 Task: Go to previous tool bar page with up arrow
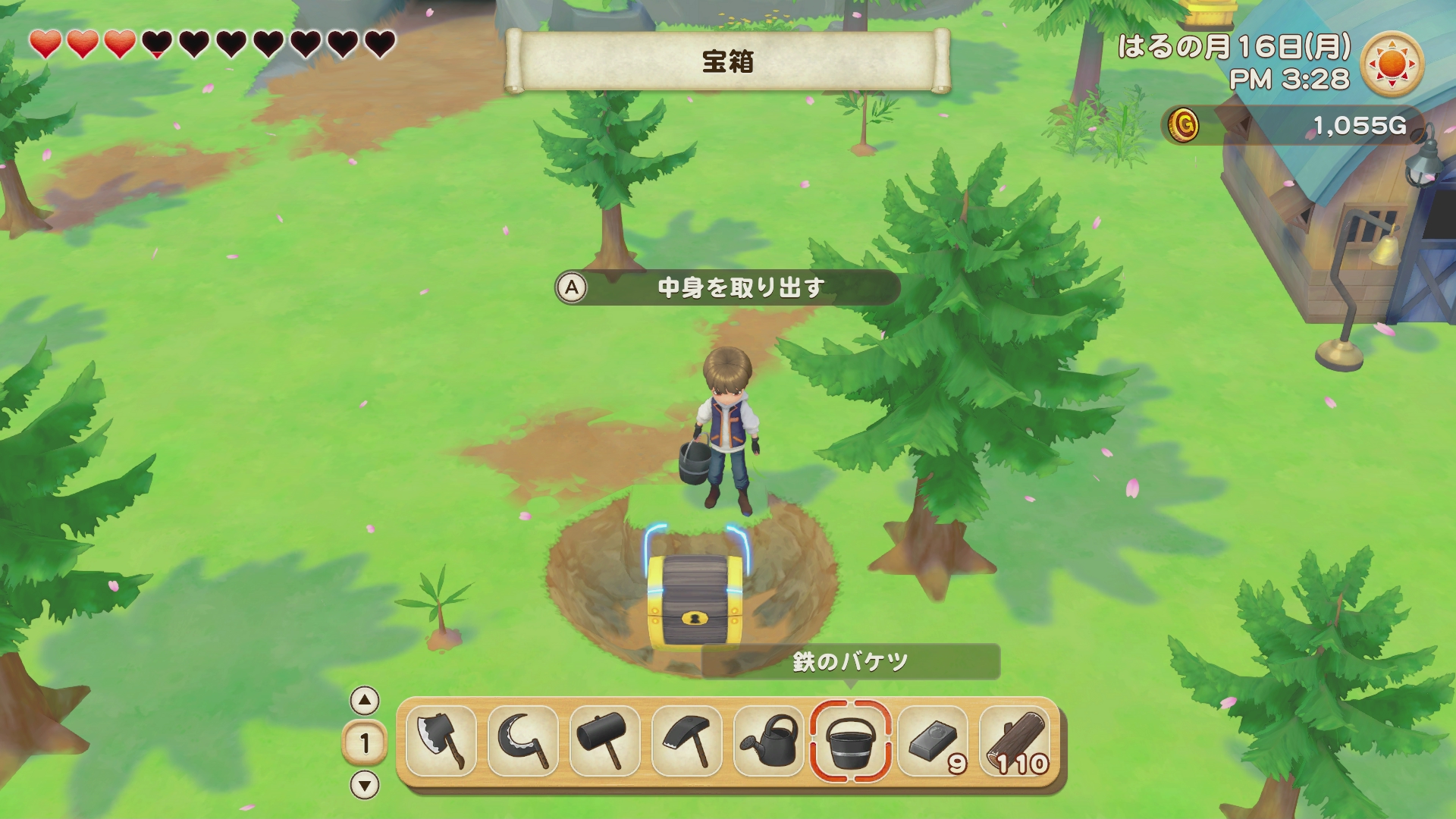click(365, 701)
